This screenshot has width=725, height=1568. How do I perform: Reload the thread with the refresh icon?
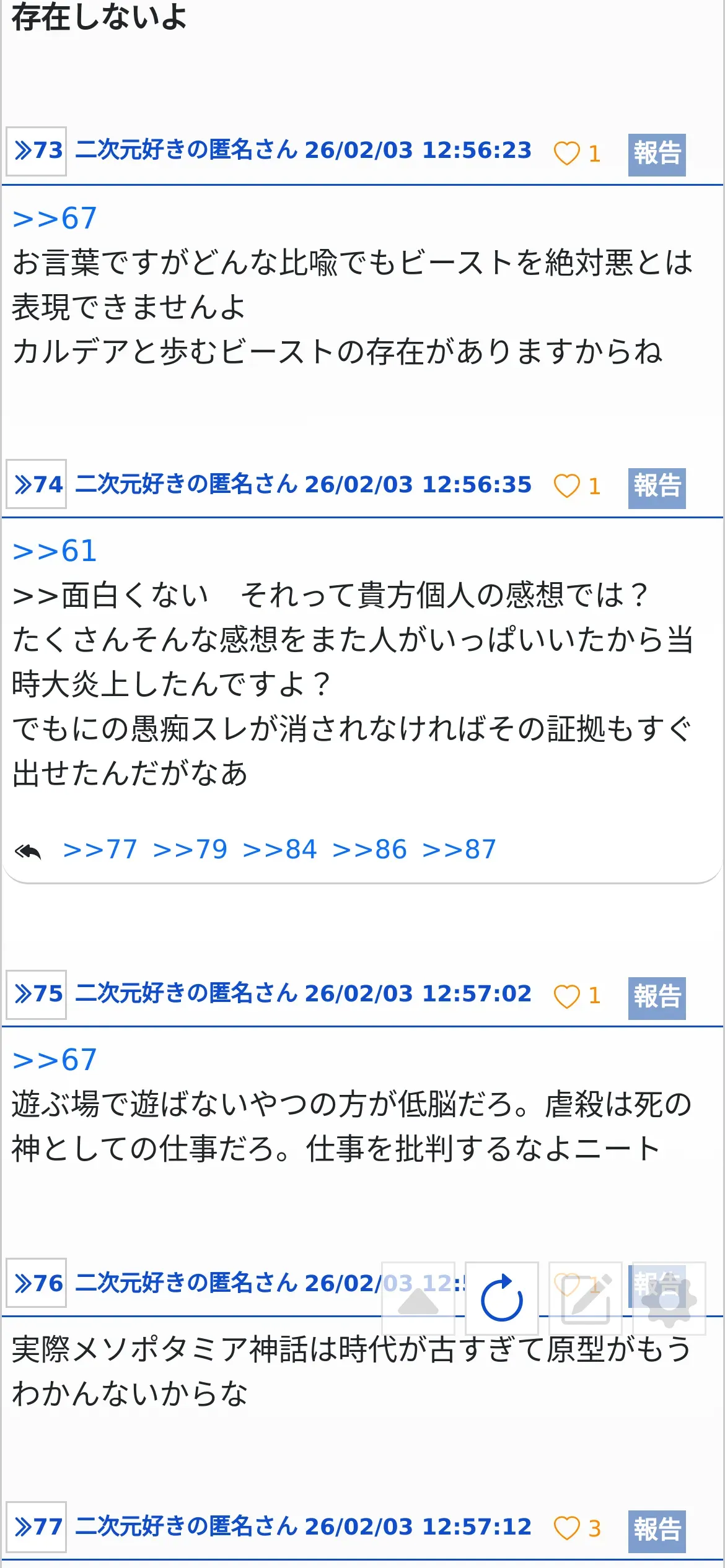pyautogui.click(x=502, y=1299)
